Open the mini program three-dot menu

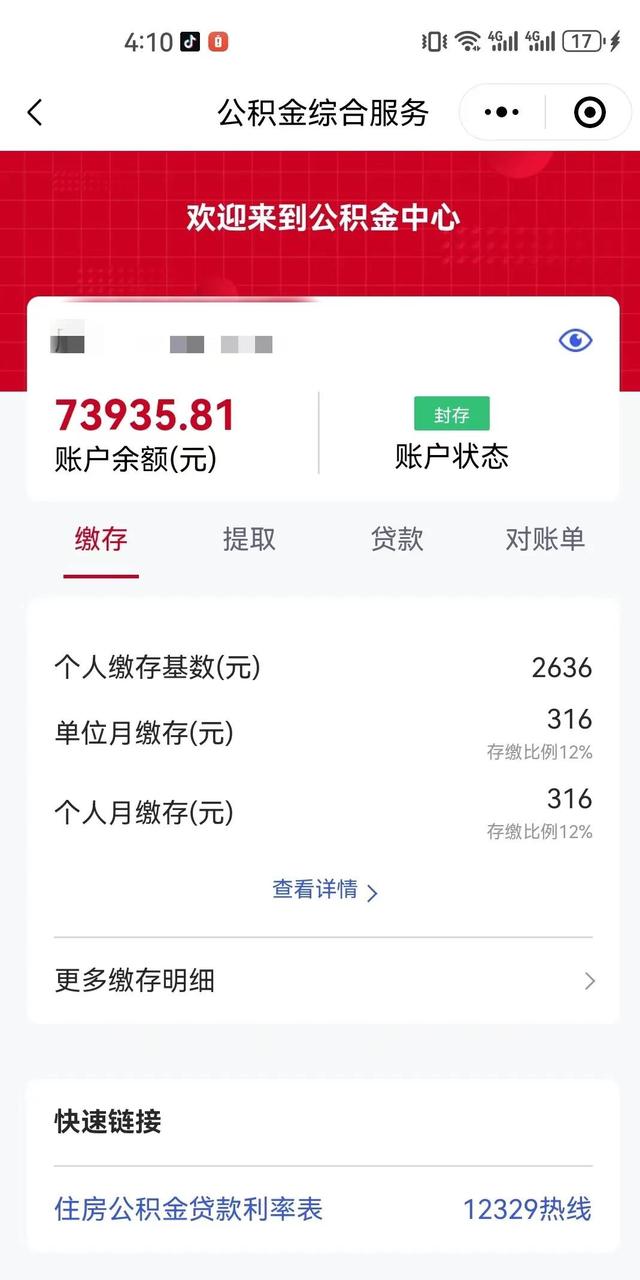click(x=501, y=112)
